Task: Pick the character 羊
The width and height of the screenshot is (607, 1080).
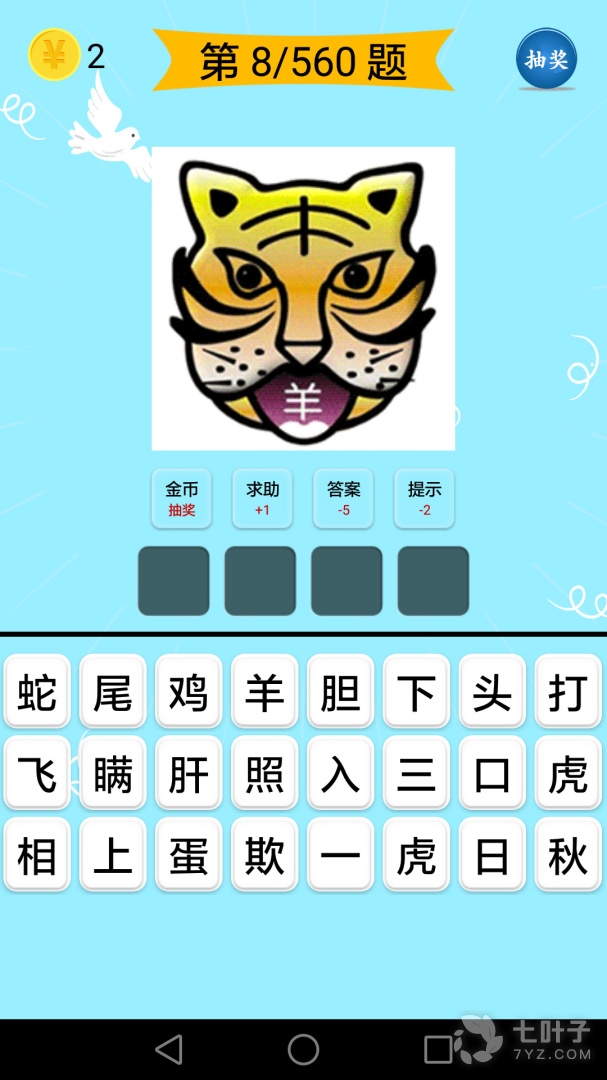Action: click(265, 692)
